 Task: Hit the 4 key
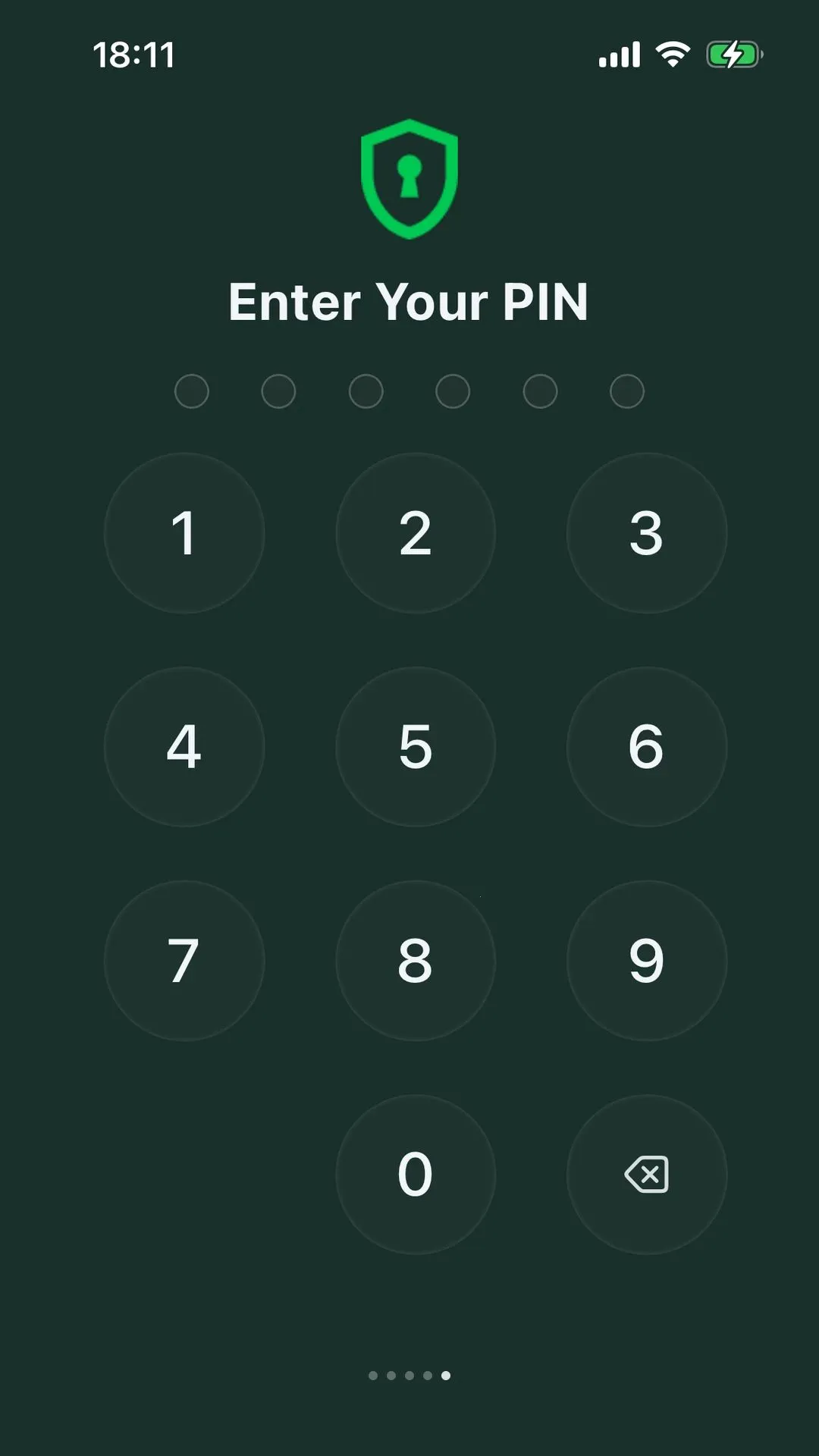pos(184,747)
